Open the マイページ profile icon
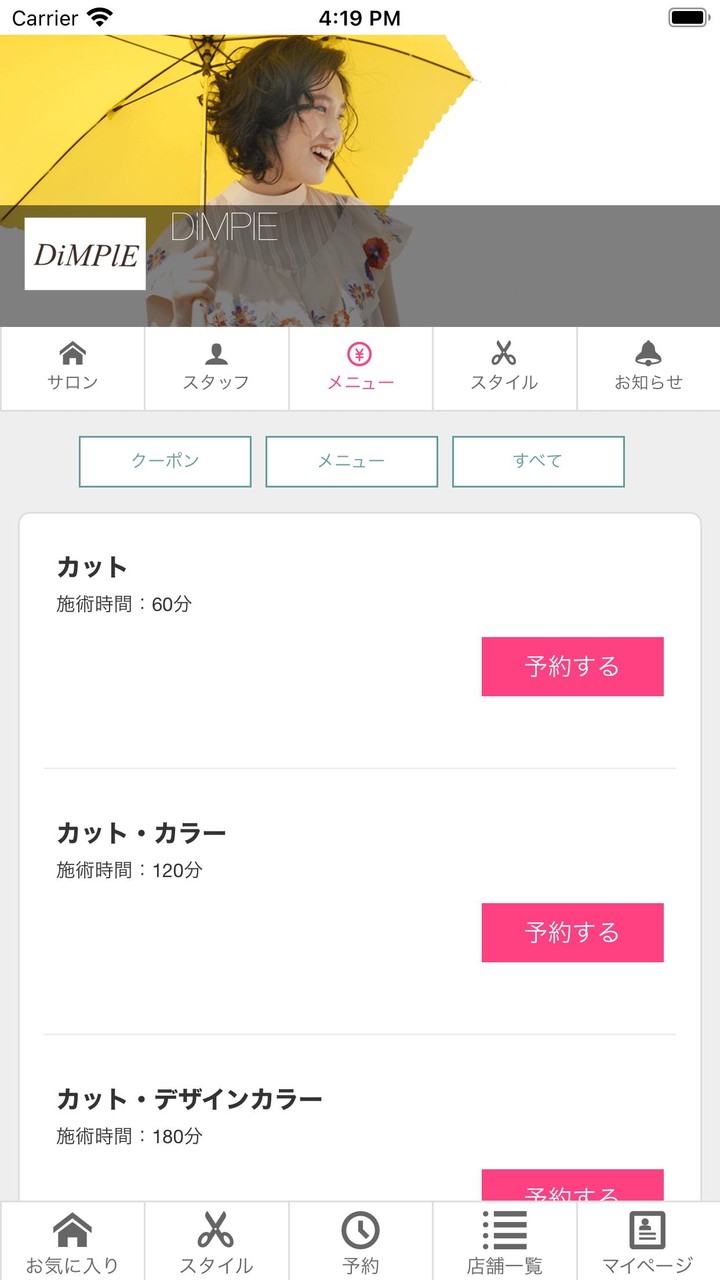 point(648,1227)
